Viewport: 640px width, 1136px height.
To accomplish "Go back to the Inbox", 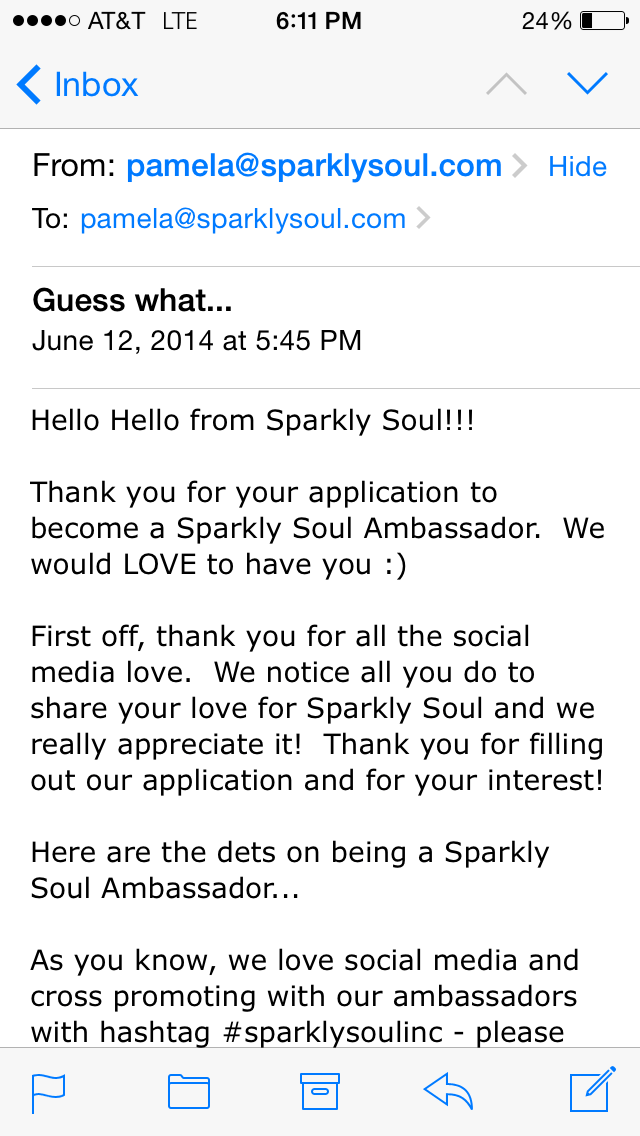I will 78,85.
